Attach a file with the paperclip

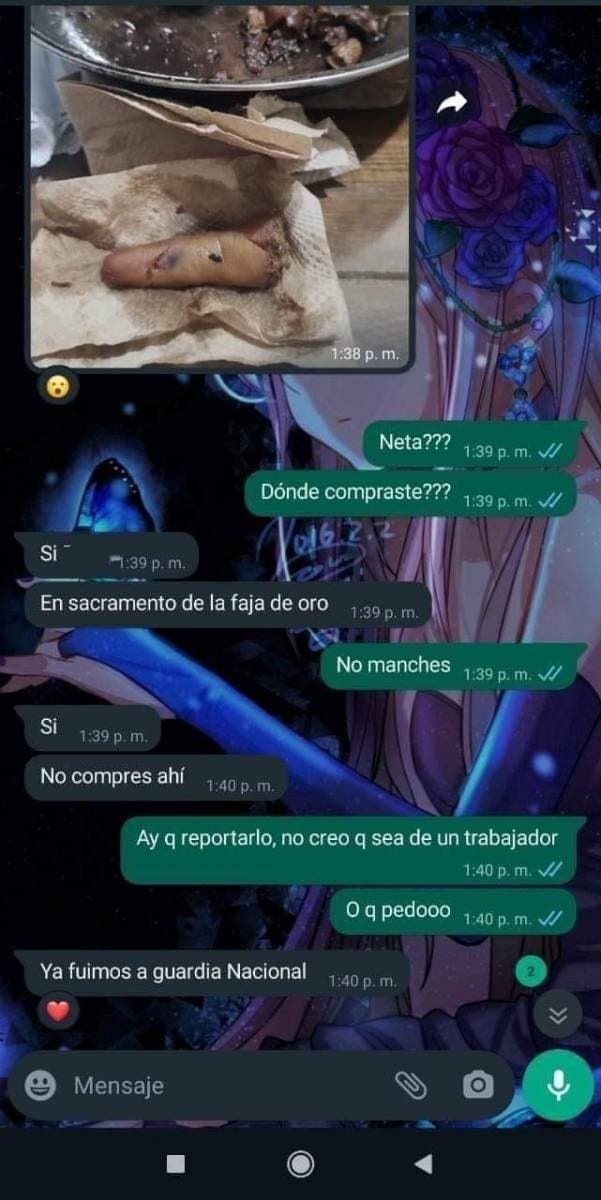tap(410, 1085)
